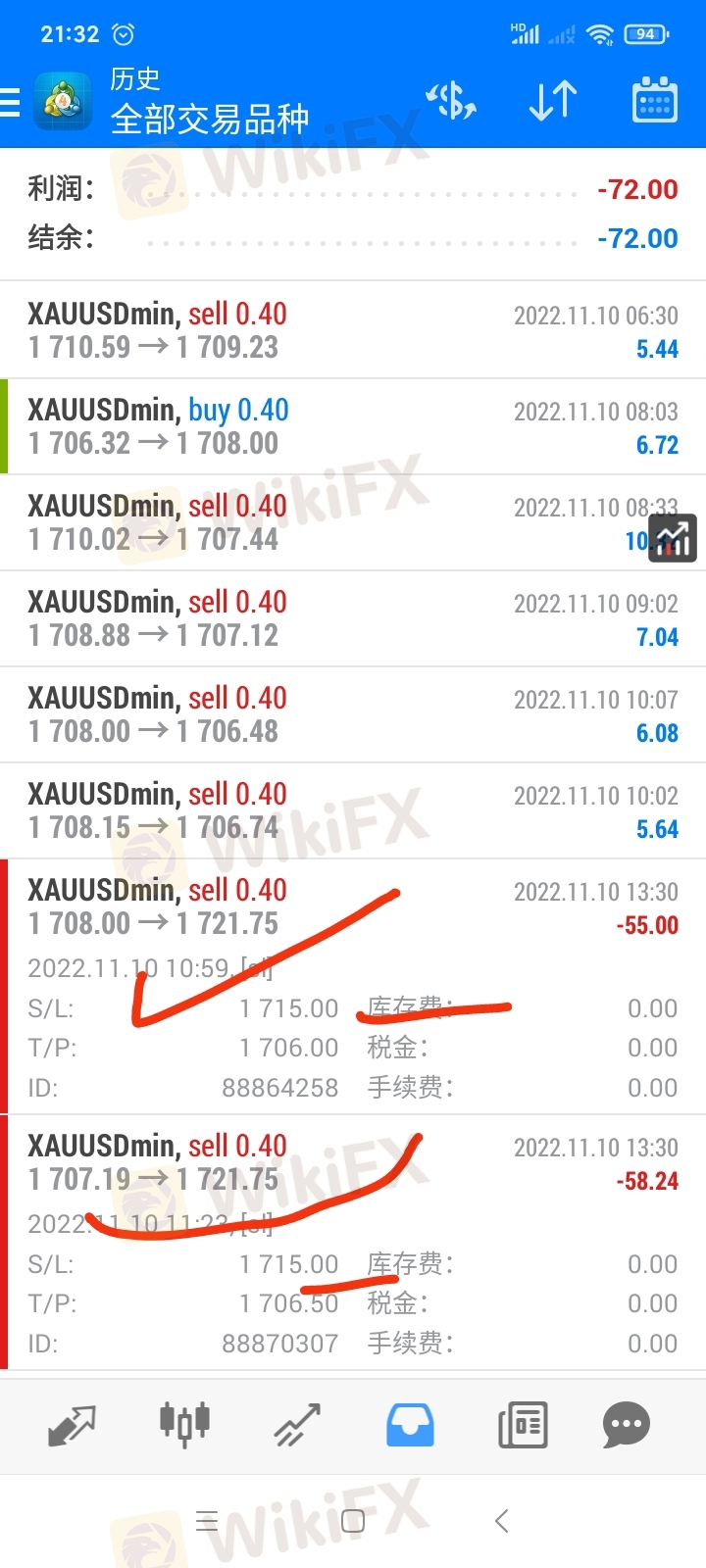Expand the buy trade from 1 706.32
Viewport: 706px width, 1568px height.
(353, 426)
